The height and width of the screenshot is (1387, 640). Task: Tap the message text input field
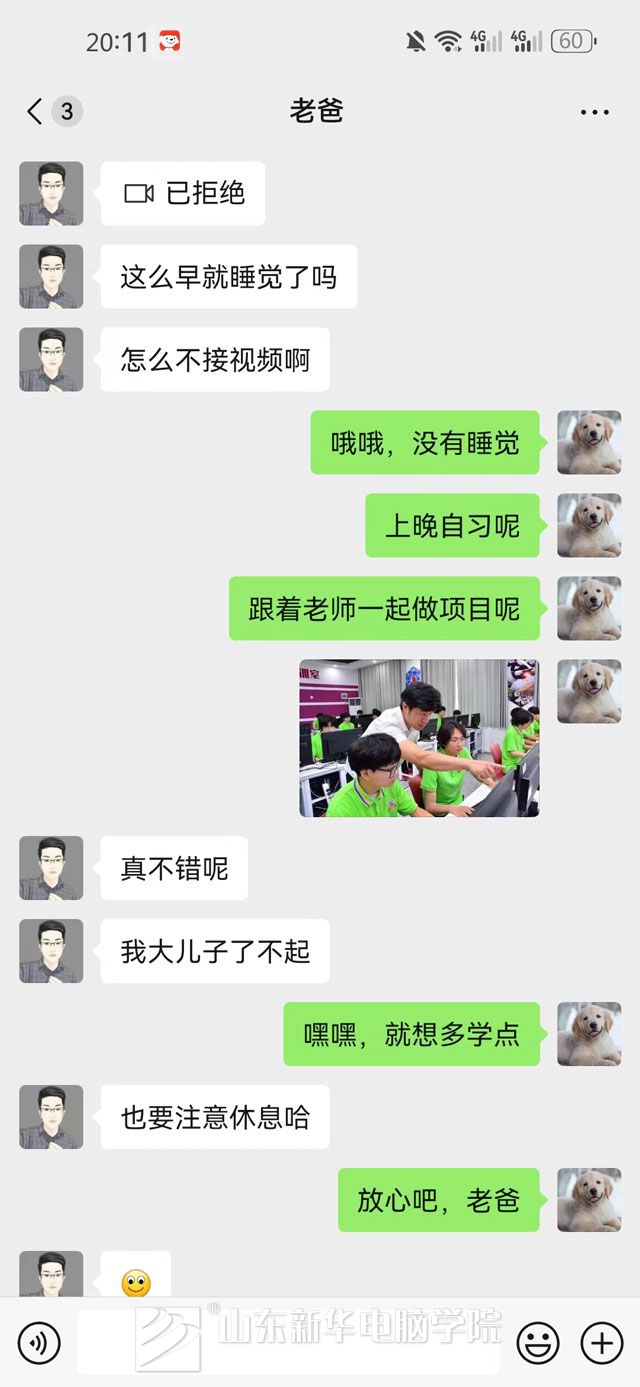click(288, 1343)
